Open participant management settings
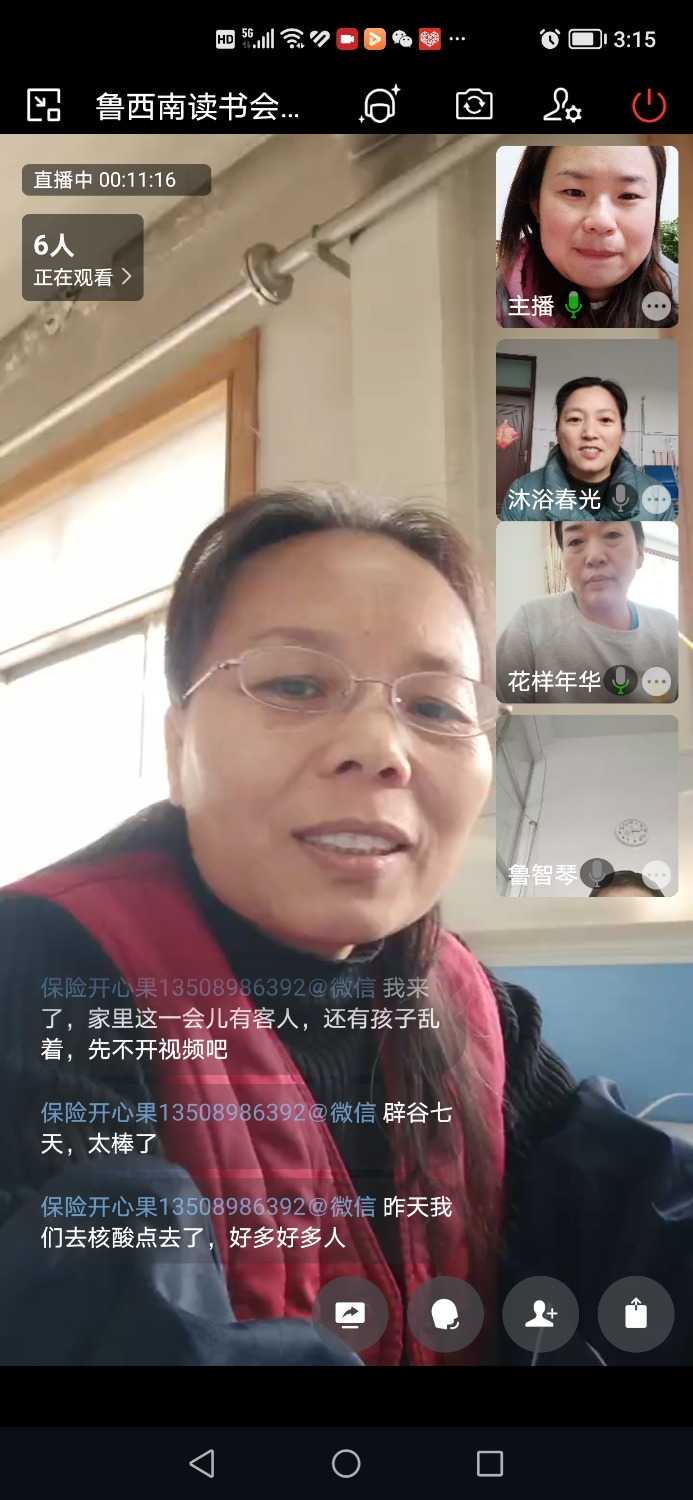 tap(562, 105)
